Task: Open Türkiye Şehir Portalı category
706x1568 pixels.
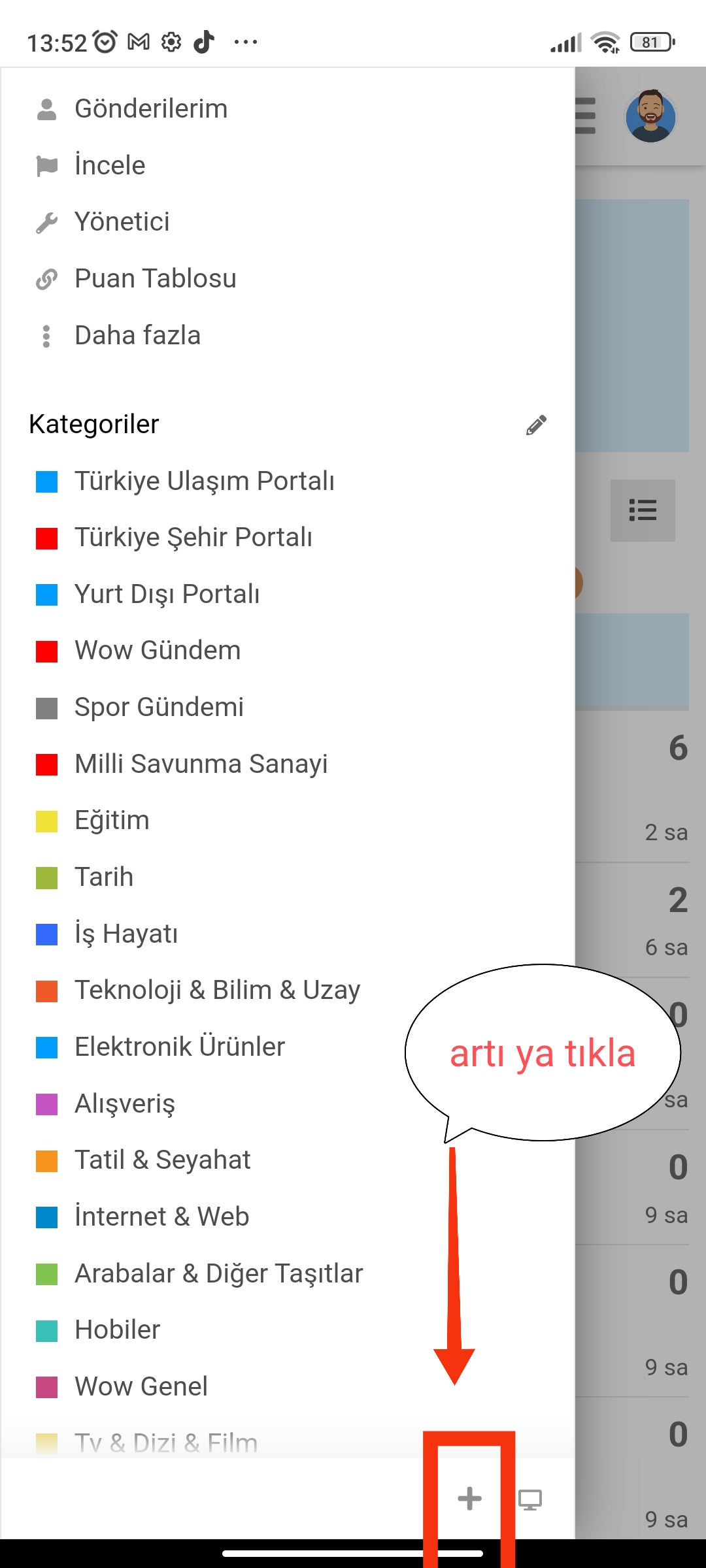Action: tap(193, 537)
